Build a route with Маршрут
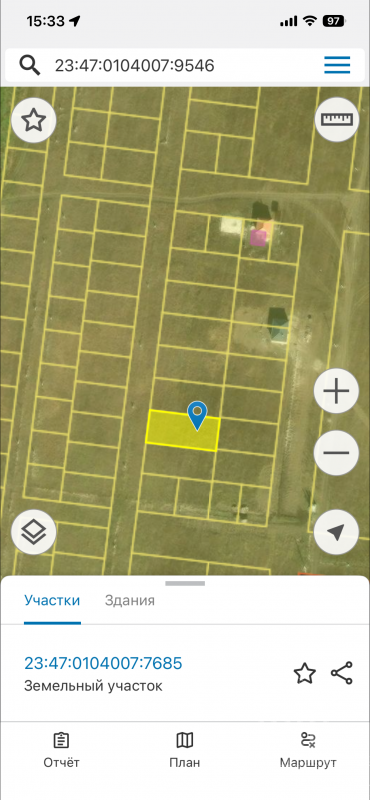This screenshot has height=800, width=370. 308,751
